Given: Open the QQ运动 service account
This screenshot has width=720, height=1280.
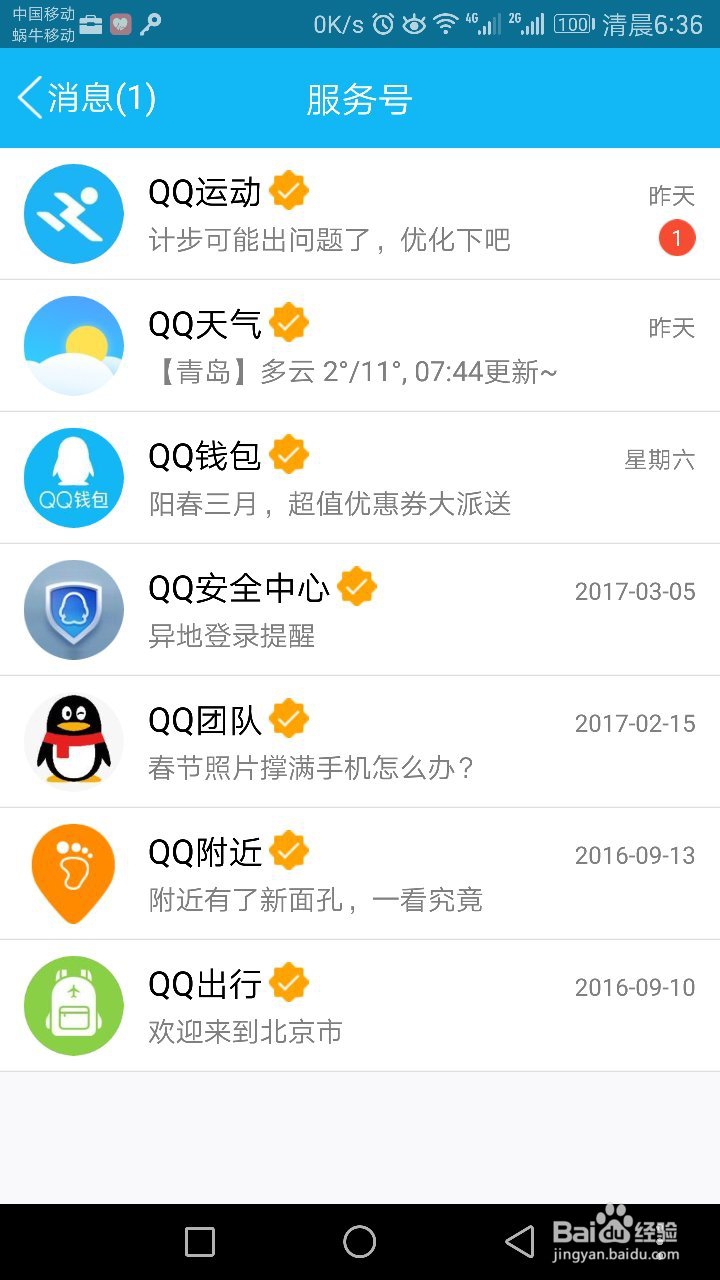Looking at the screenshot, I should point(360,214).
